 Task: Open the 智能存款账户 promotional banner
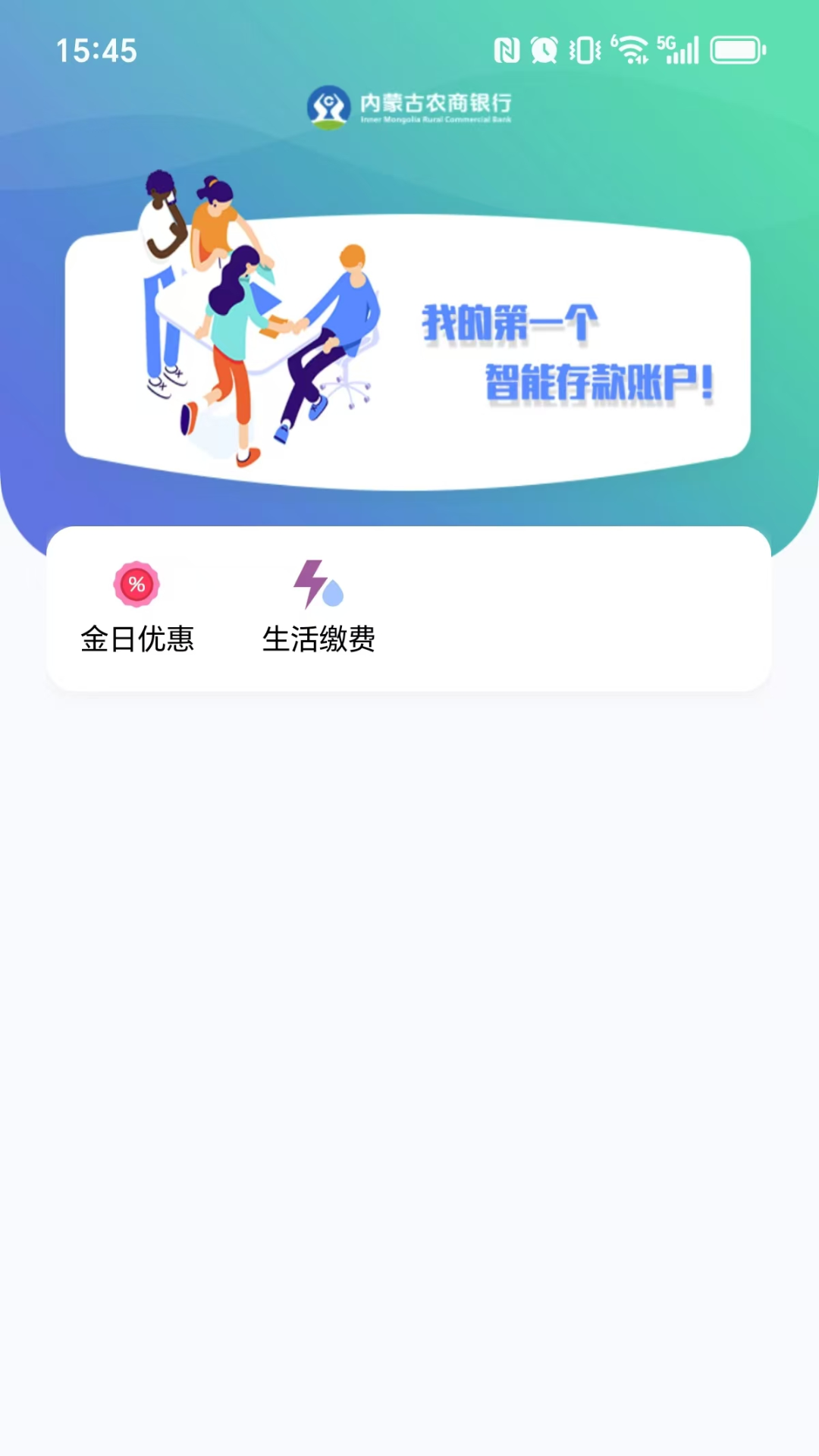click(x=409, y=349)
